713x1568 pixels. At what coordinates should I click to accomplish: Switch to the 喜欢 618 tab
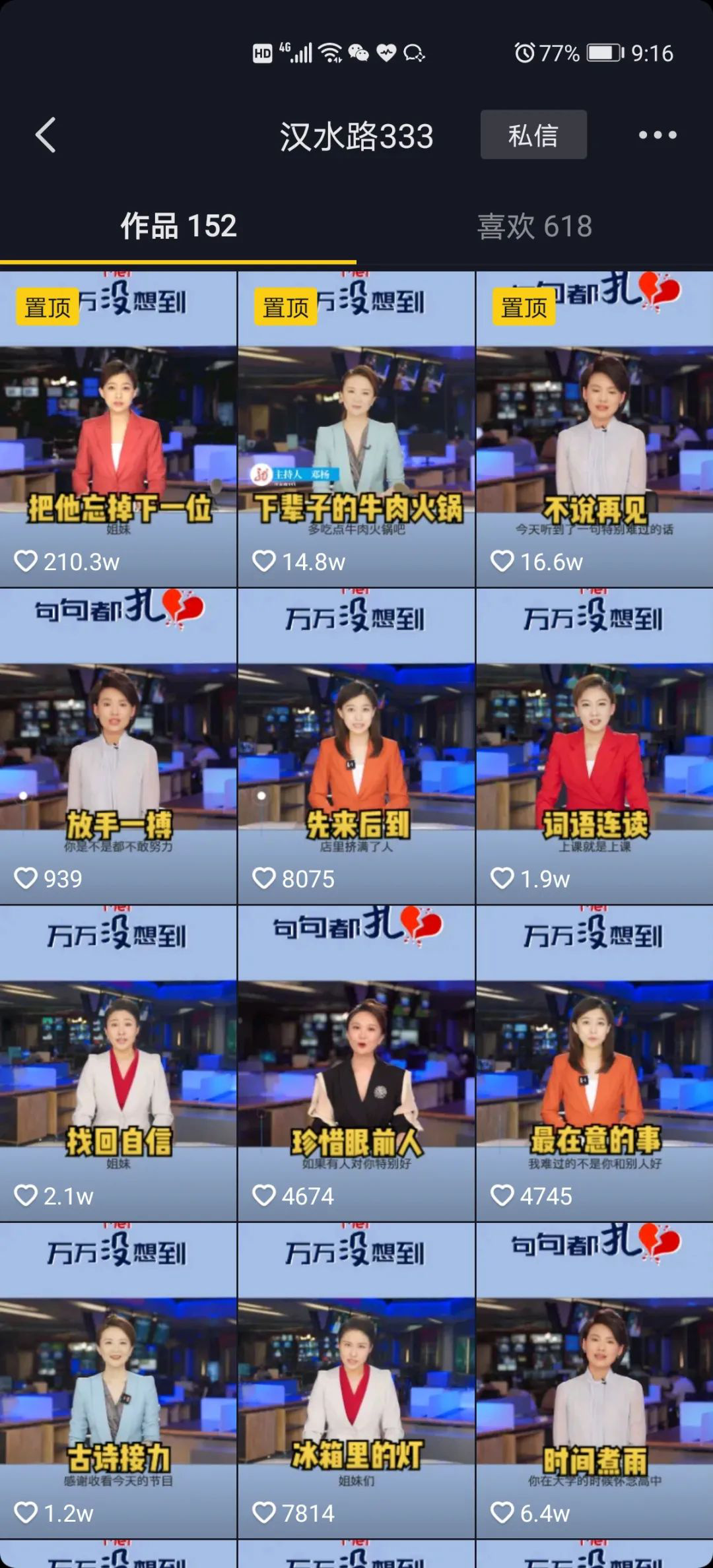click(x=534, y=226)
